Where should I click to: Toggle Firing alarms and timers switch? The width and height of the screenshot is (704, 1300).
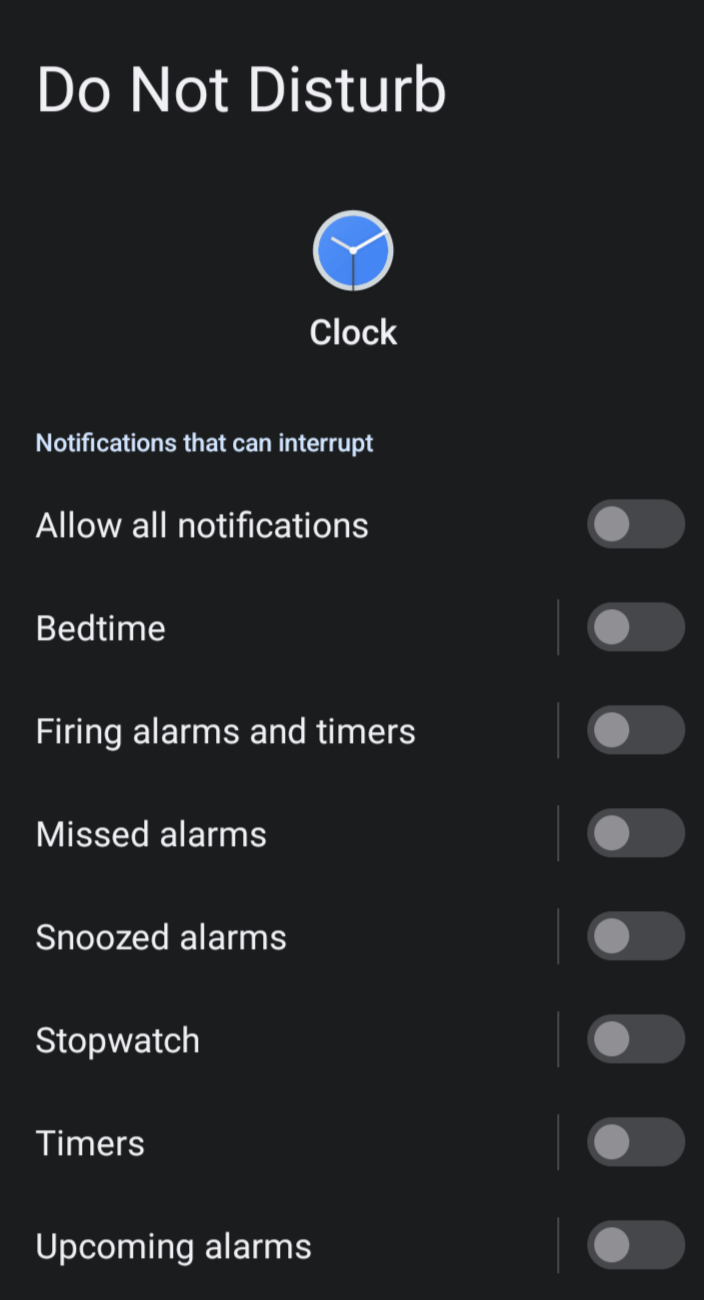635,731
